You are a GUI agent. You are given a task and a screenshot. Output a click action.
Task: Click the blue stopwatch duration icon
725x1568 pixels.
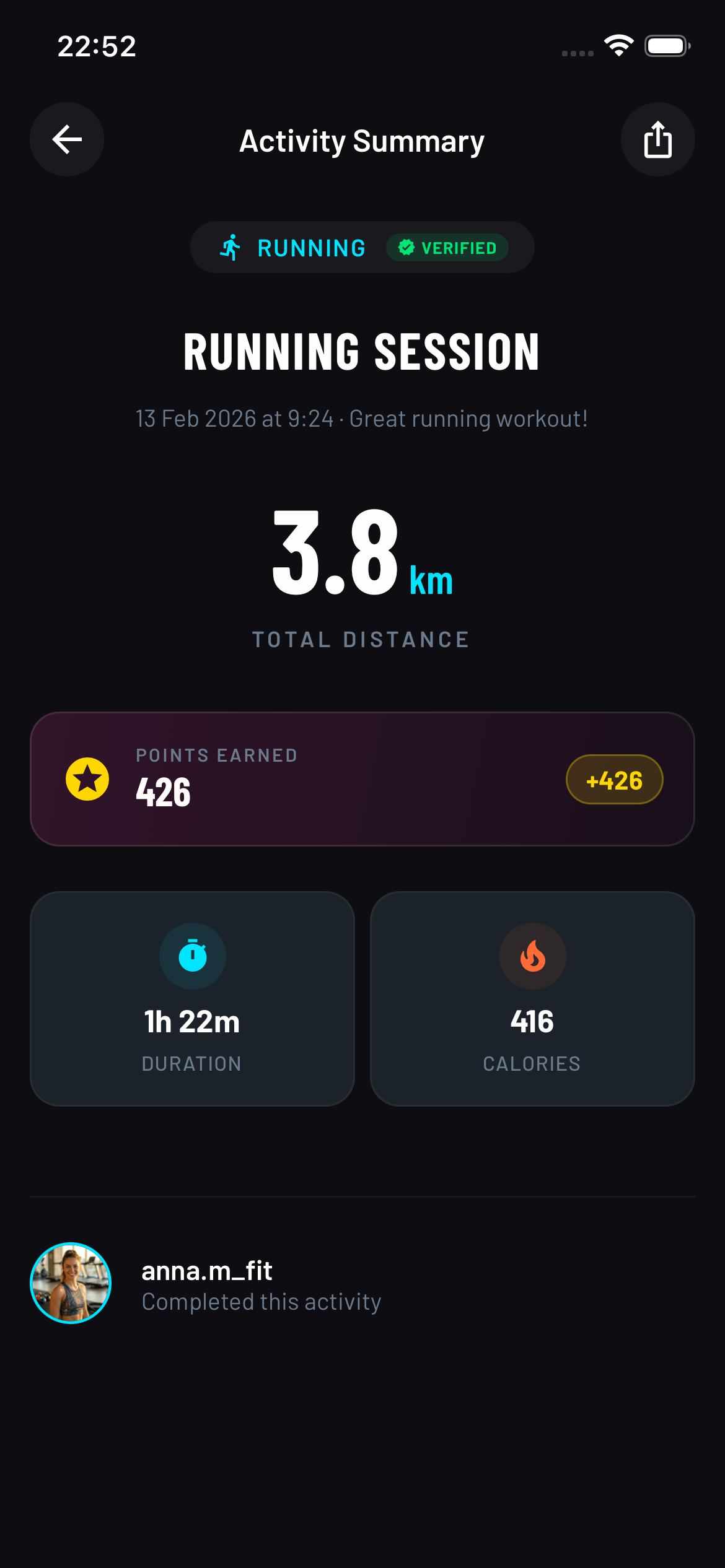(192, 956)
